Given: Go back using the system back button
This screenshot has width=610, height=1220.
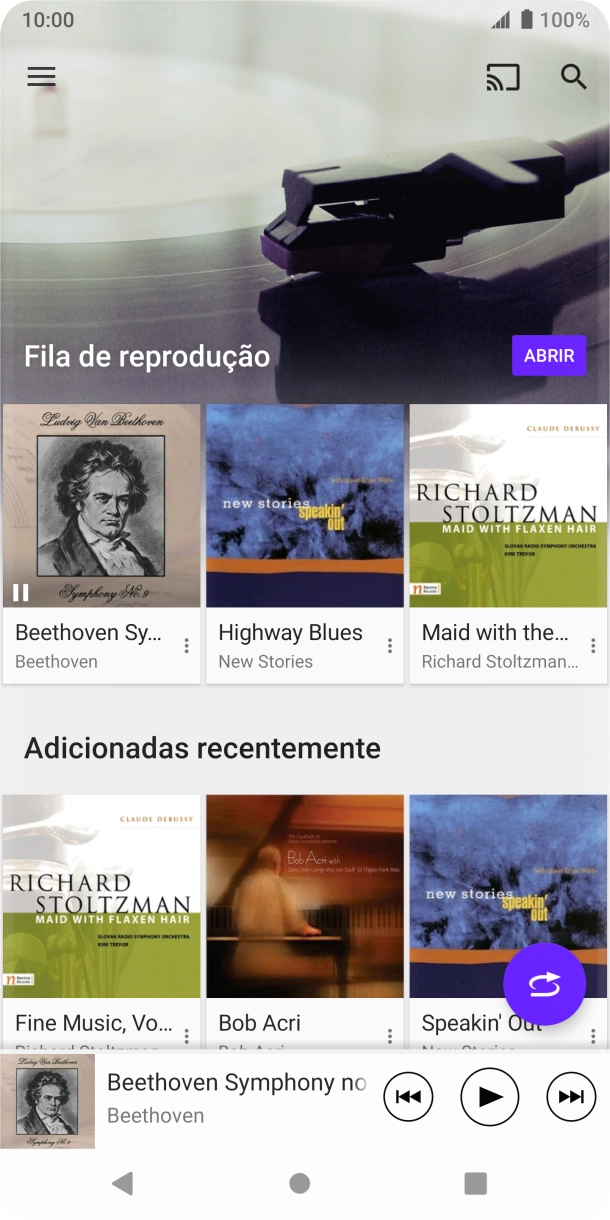Looking at the screenshot, I should pyautogui.click(x=122, y=1184).
